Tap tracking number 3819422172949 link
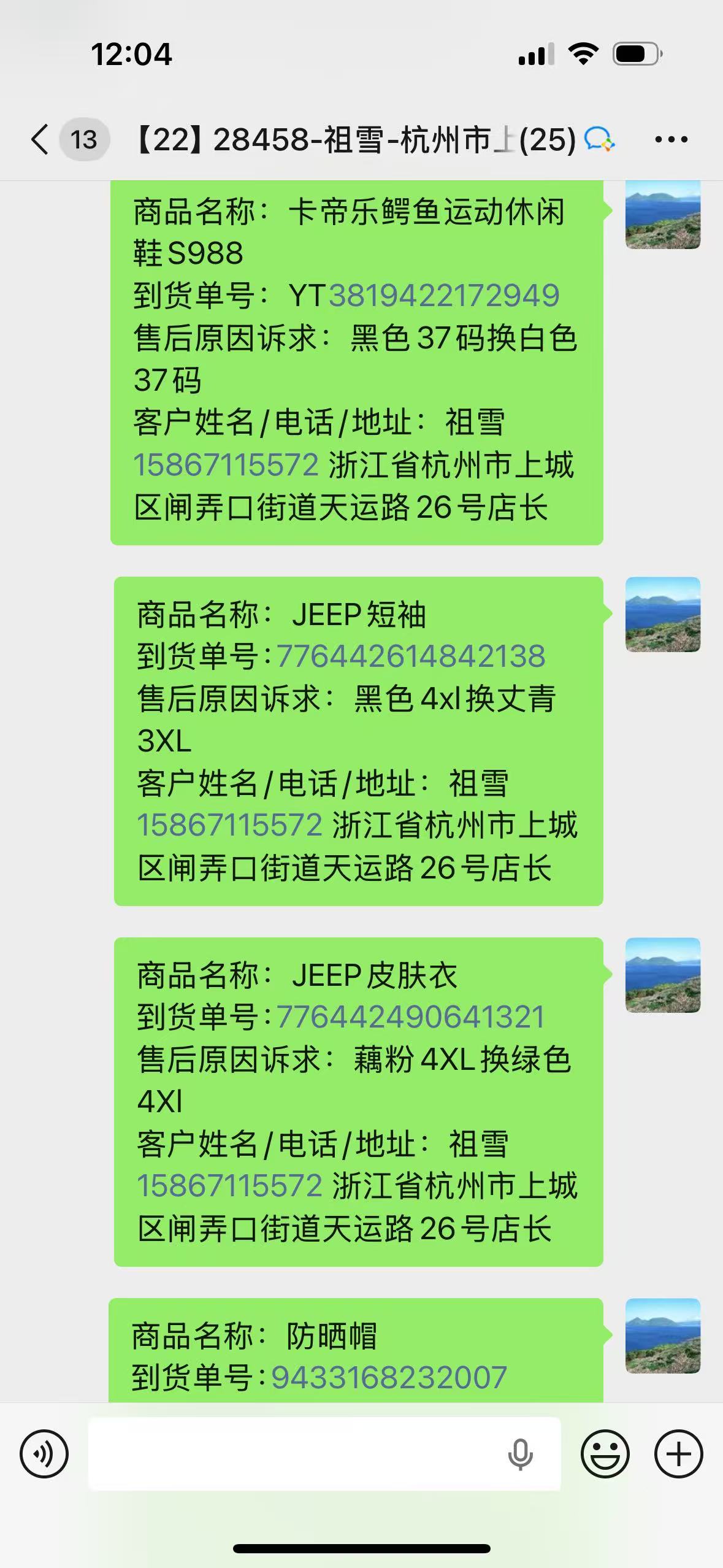Viewport: 723px width, 1568px height. 444,296
